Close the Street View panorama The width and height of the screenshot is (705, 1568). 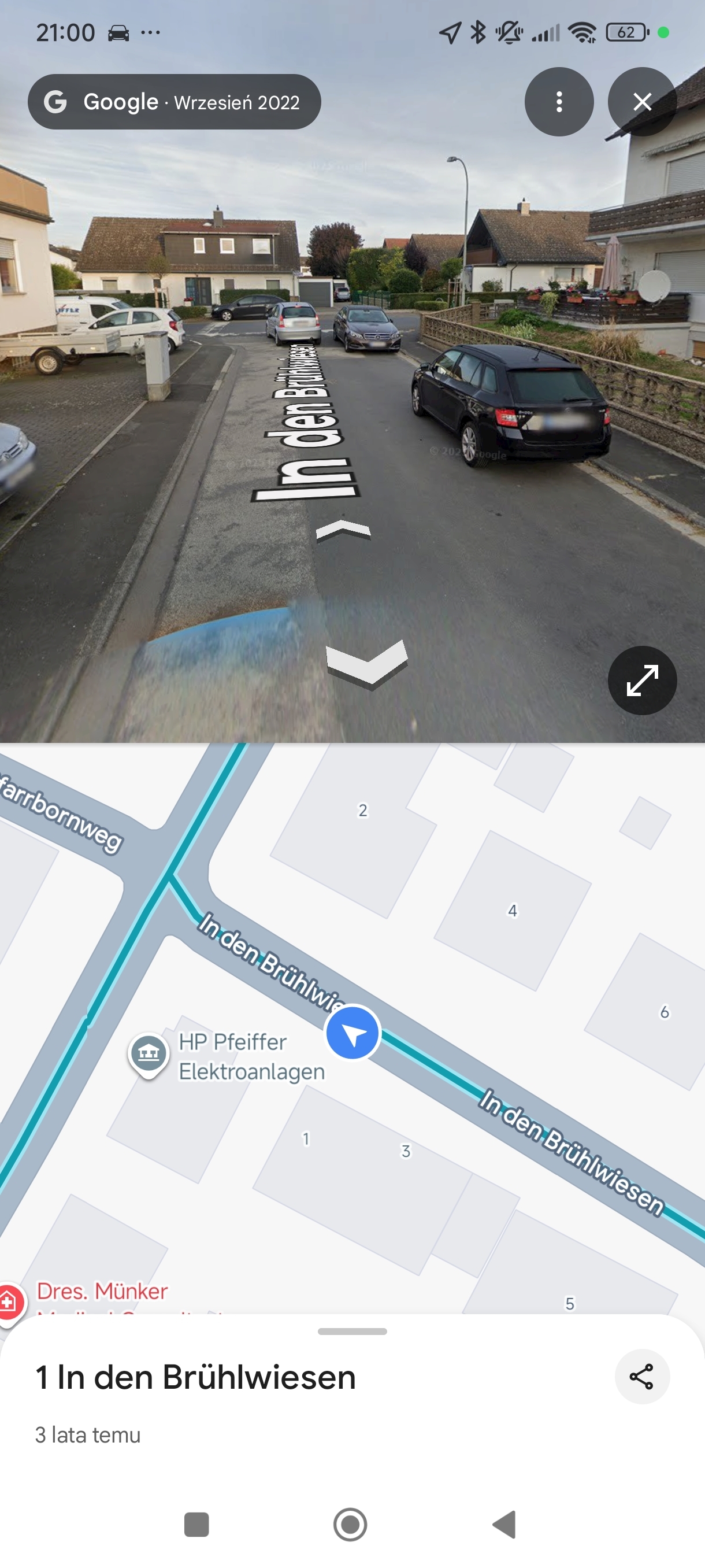(642, 102)
